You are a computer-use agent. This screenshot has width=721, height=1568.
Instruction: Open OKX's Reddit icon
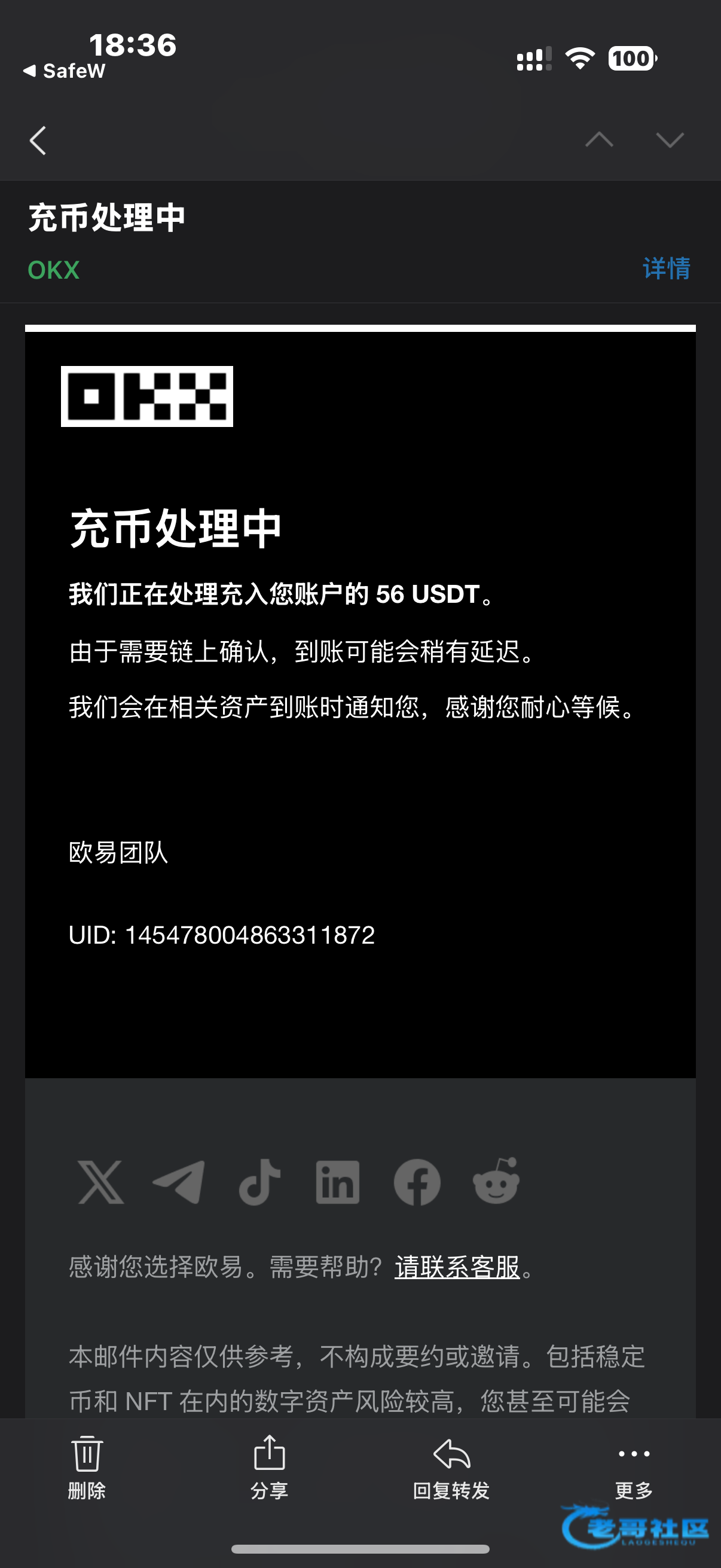496,1181
